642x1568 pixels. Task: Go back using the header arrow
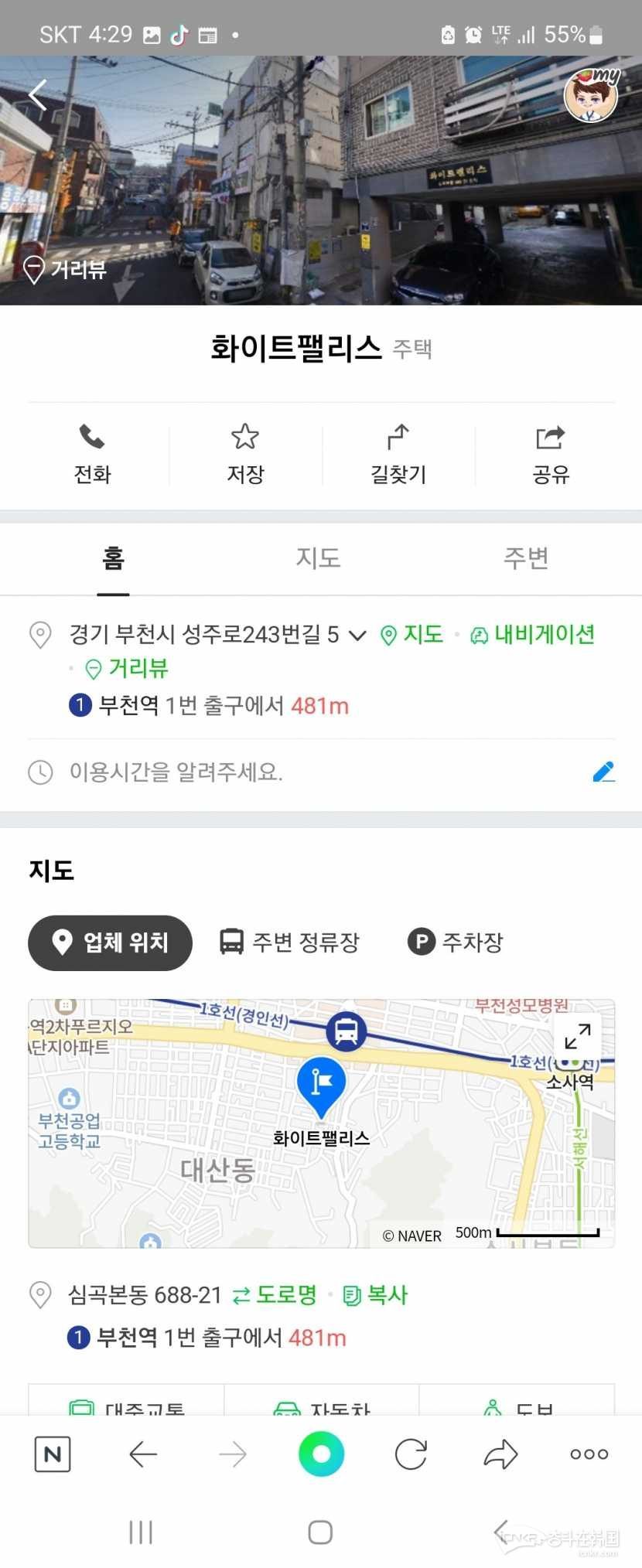tap(37, 95)
